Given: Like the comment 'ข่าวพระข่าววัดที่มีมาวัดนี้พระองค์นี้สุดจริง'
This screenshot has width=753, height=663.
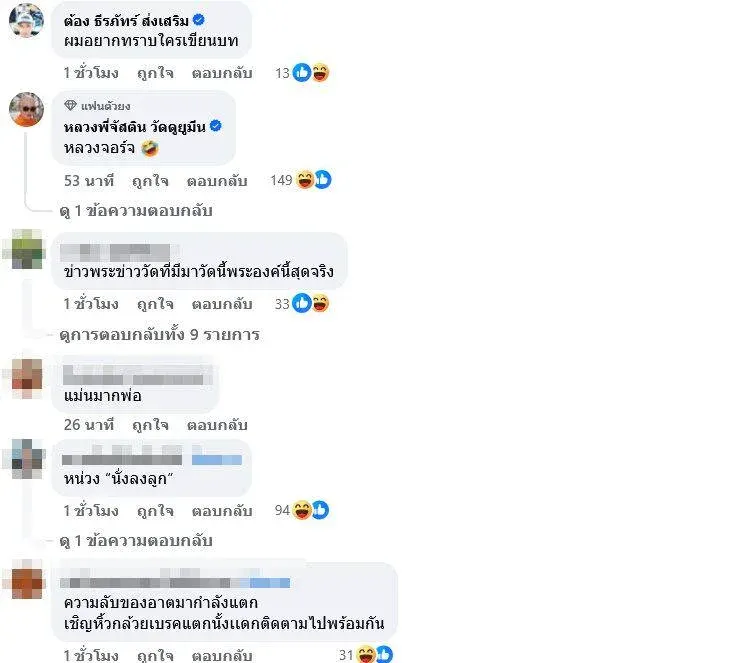Looking at the screenshot, I should click(x=155, y=304).
